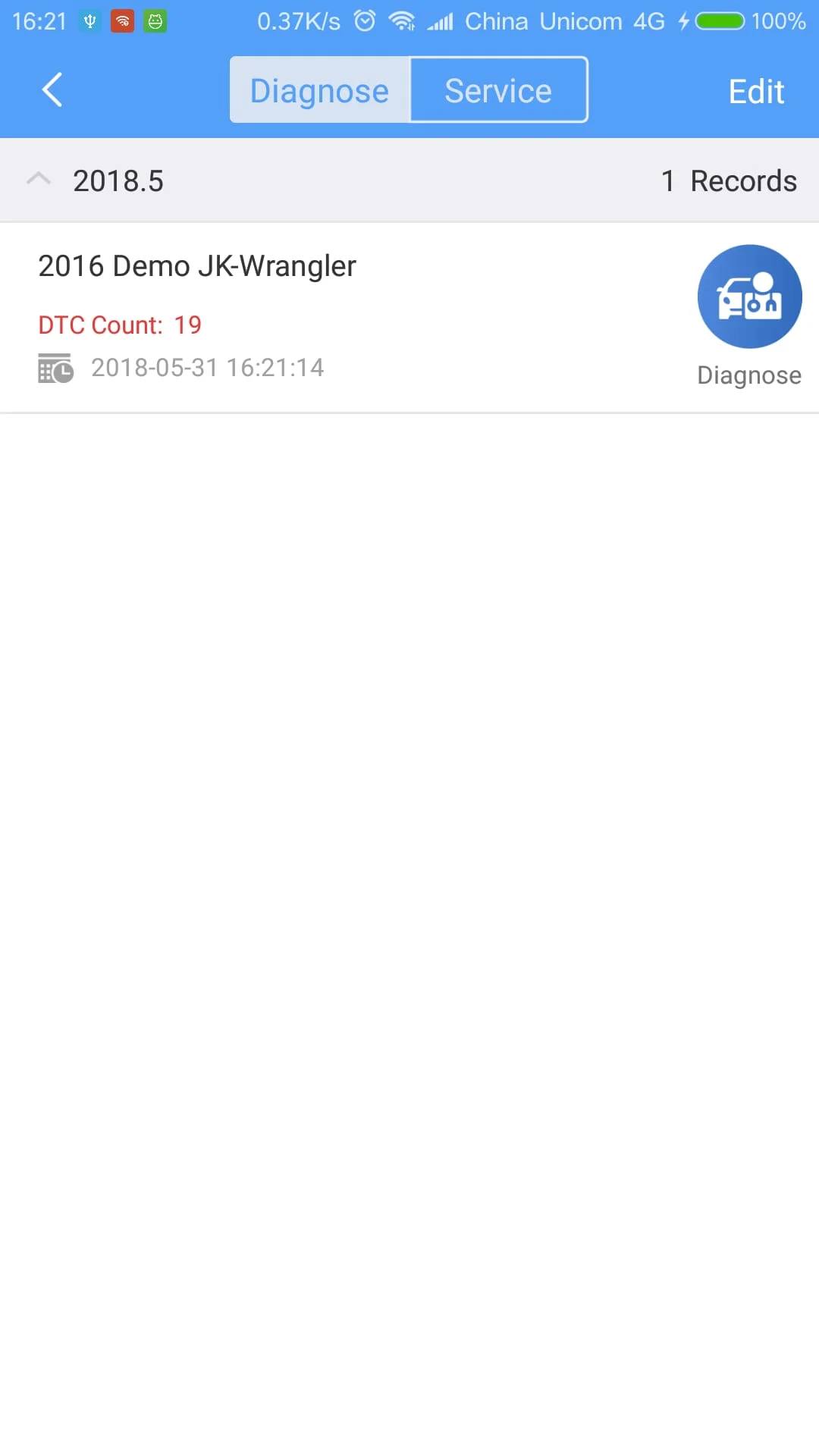This screenshot has width=819, height=1456.
Task: Tap the charging bolt icon near the battery
Action: coord(682,20)
